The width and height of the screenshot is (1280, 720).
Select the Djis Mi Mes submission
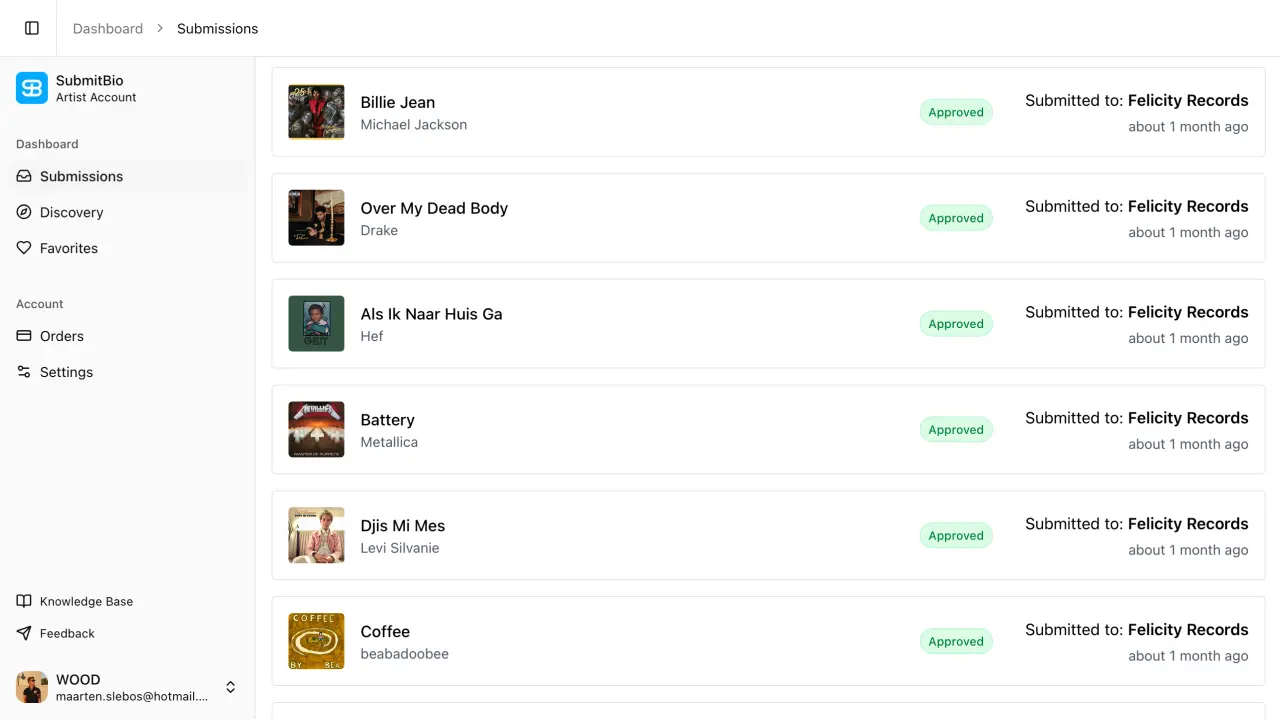click(402, 526)
